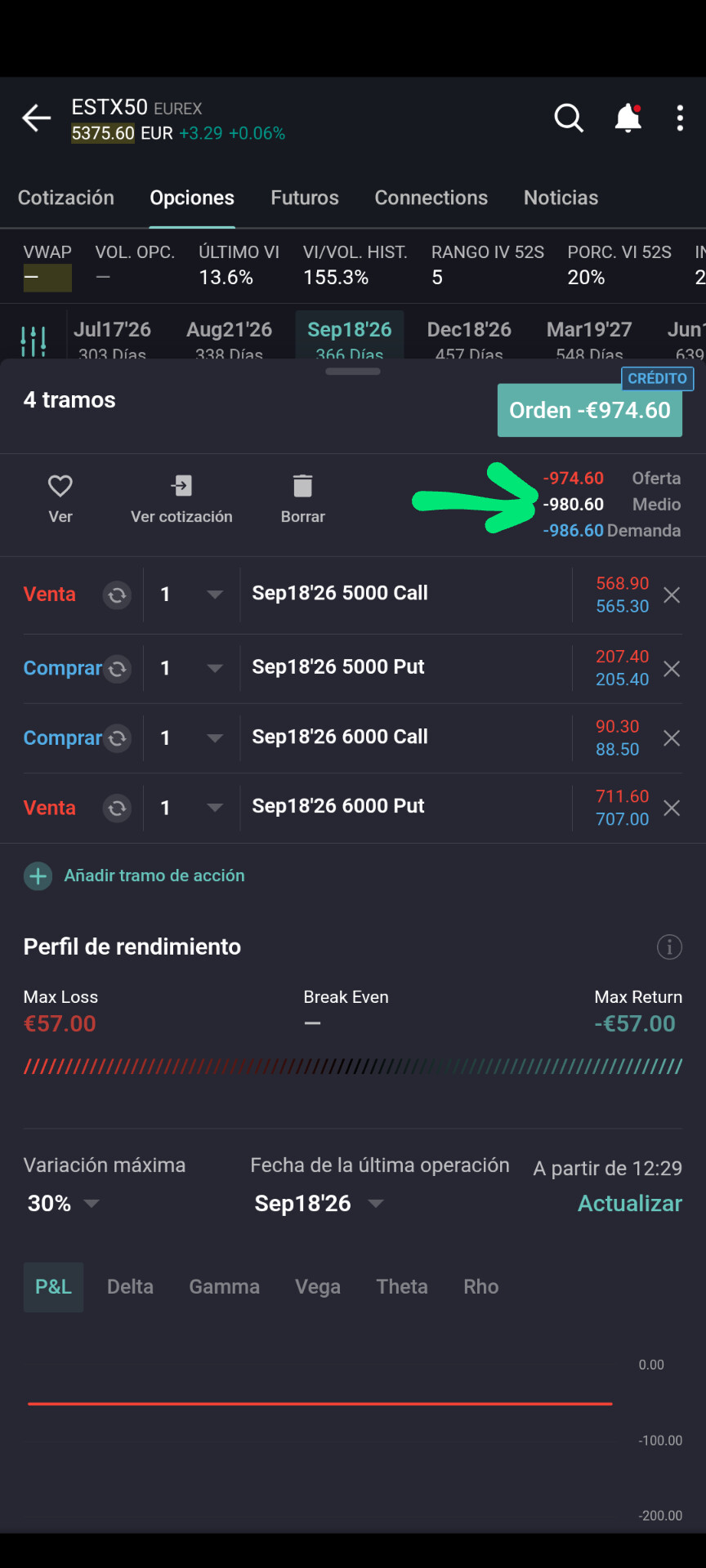
Task: Submit the Orden -€974.60 button
Action: coord(589,410)
